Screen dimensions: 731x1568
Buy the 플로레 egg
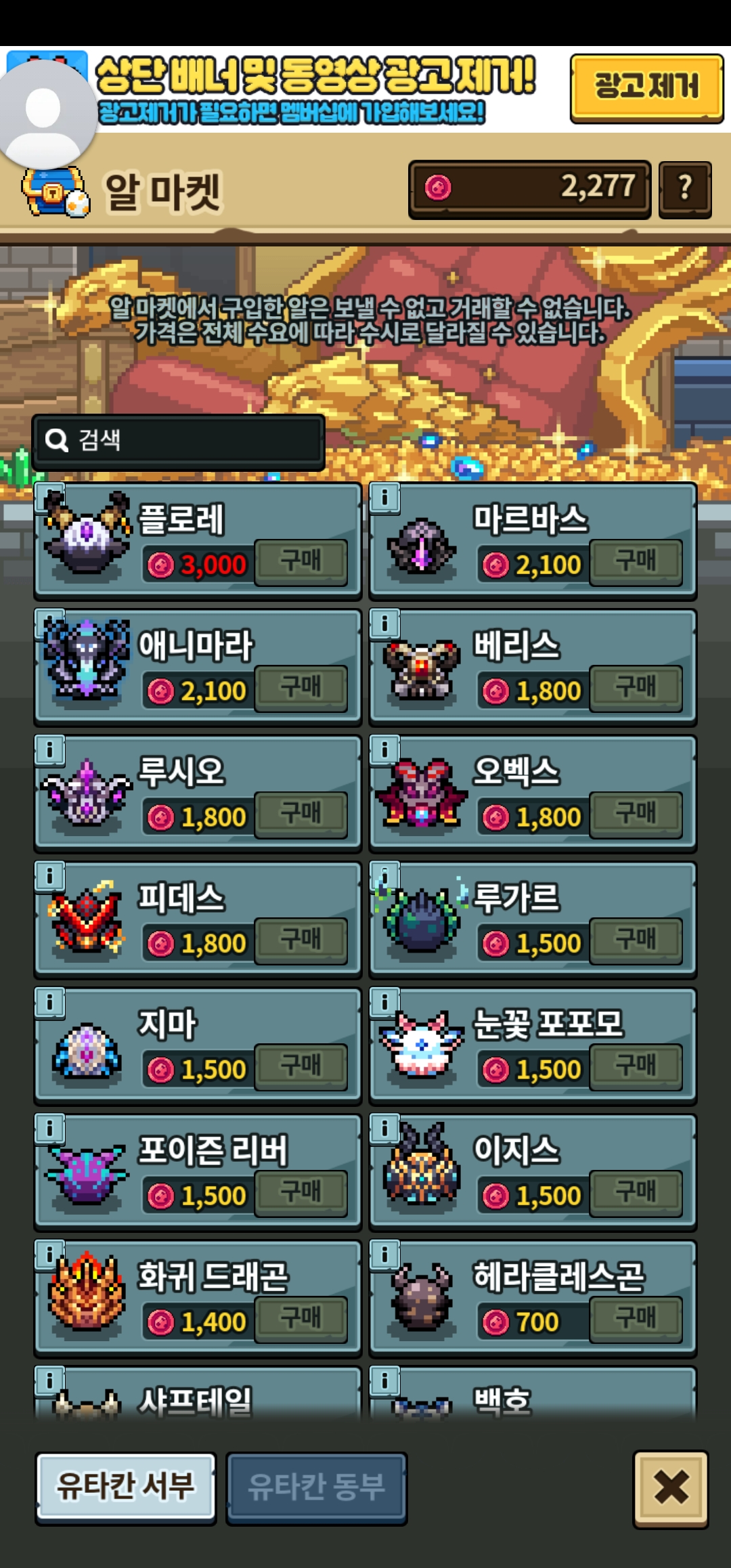301,562
